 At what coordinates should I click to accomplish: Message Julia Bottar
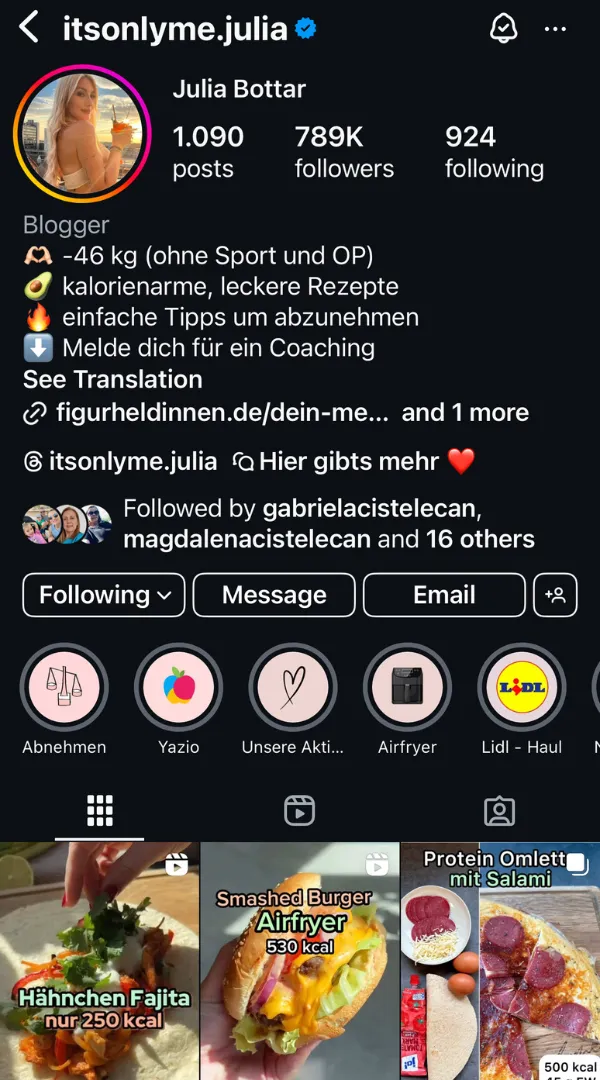(x=274, y=595)
